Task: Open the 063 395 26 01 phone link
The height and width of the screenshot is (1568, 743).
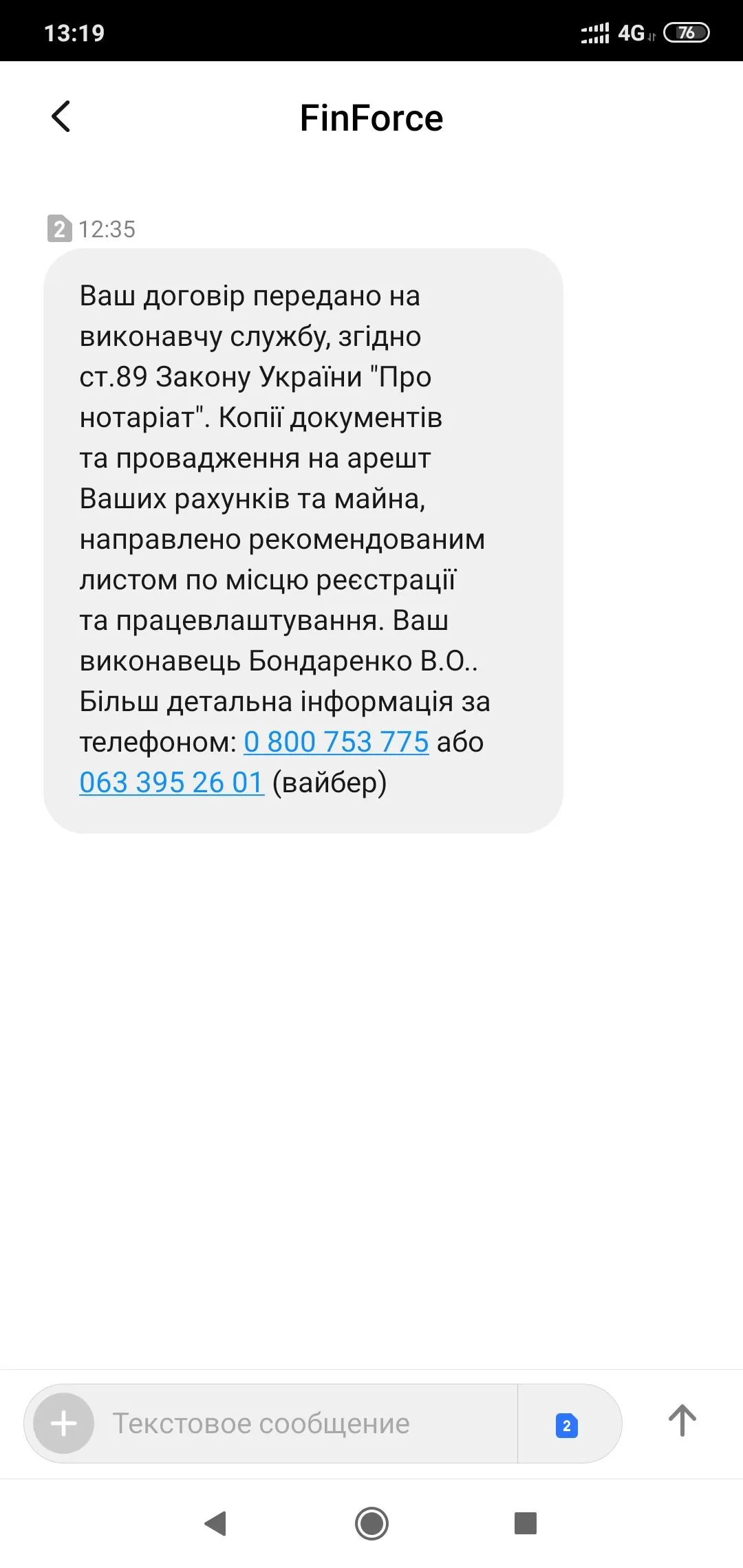Action: [x=171, y=783]
